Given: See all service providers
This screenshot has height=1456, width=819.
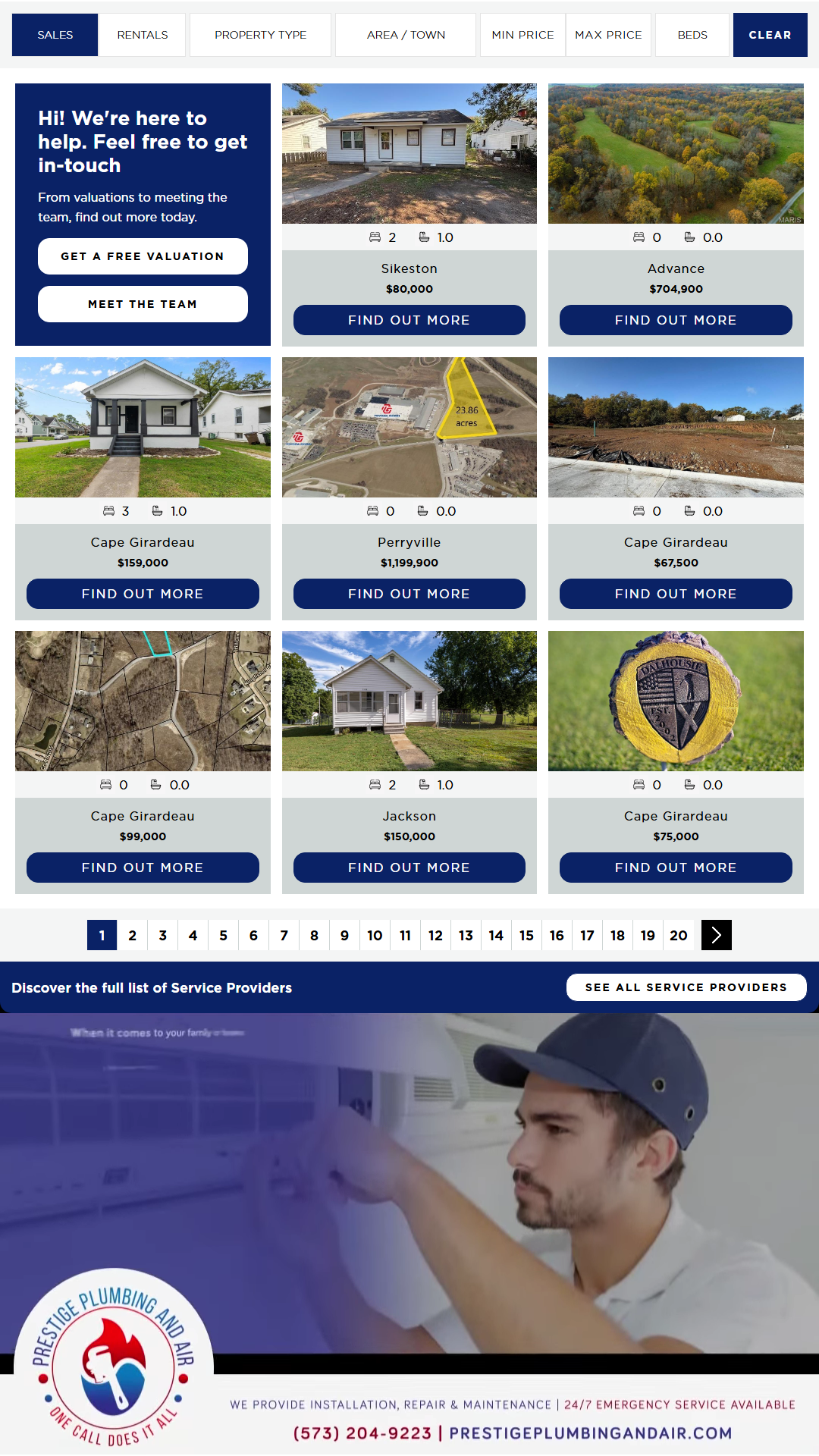Looking at the screenshot, I should pyautogui.click(x=686, y=987).
